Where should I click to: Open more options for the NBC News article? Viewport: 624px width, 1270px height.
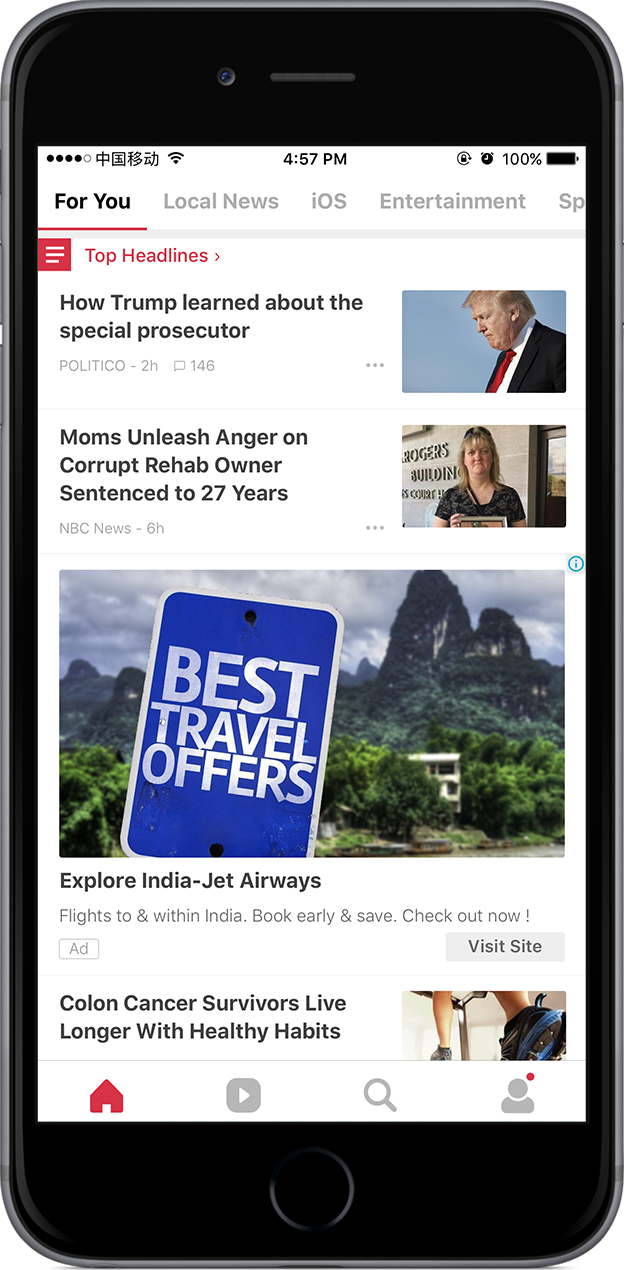[x=375, y=528]
